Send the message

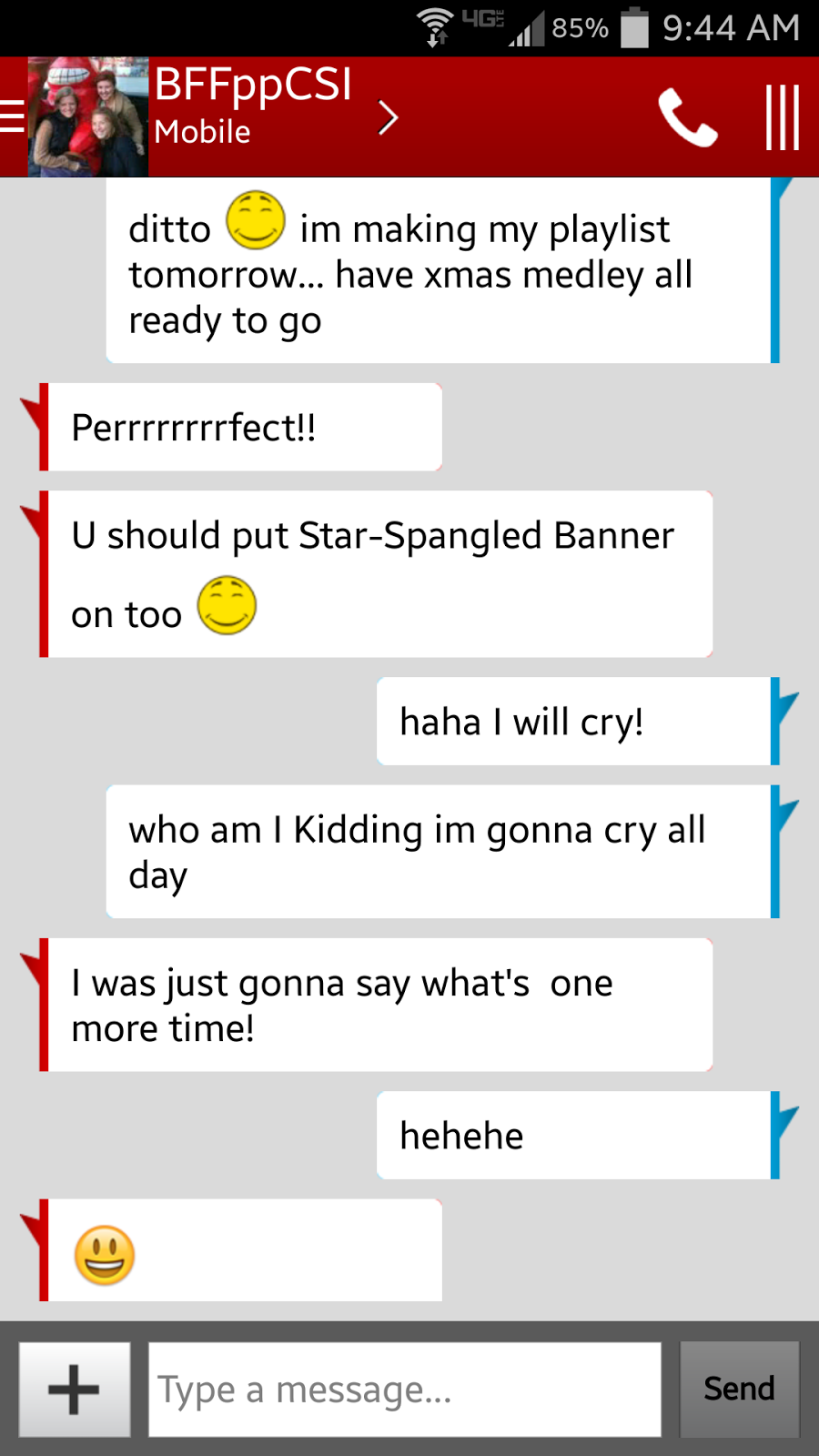click(x=739, y=1390)
